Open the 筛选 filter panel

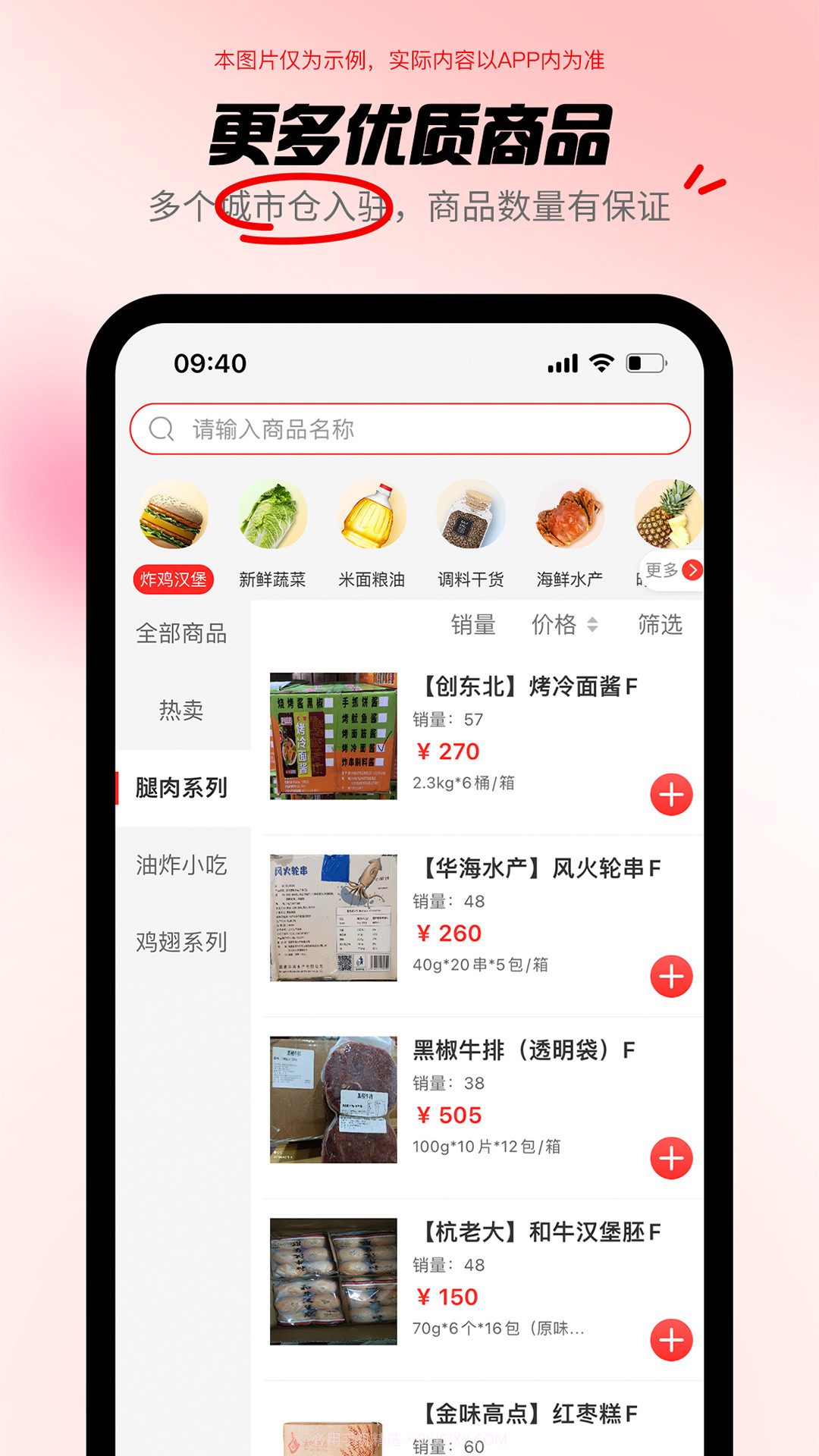(659, 625)
